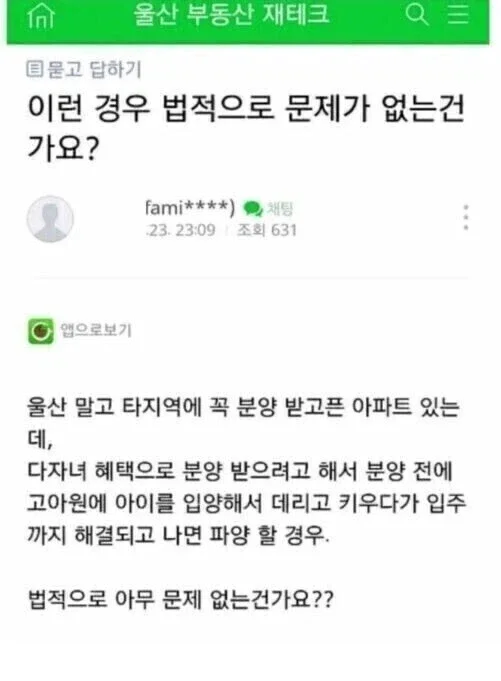Open the fami**** author name
The image size is (501, 681).
pos(190,208)
